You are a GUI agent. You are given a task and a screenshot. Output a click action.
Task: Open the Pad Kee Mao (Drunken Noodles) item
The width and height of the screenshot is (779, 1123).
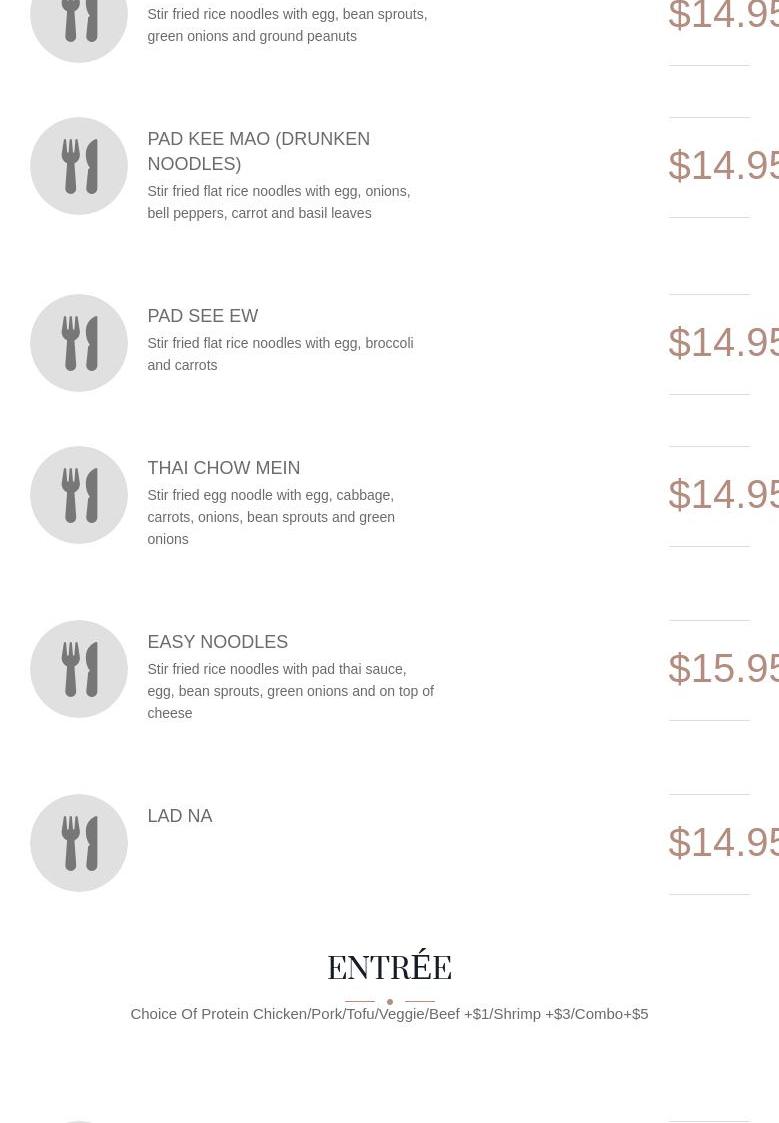pyautogui.click(x=258, y=151)
